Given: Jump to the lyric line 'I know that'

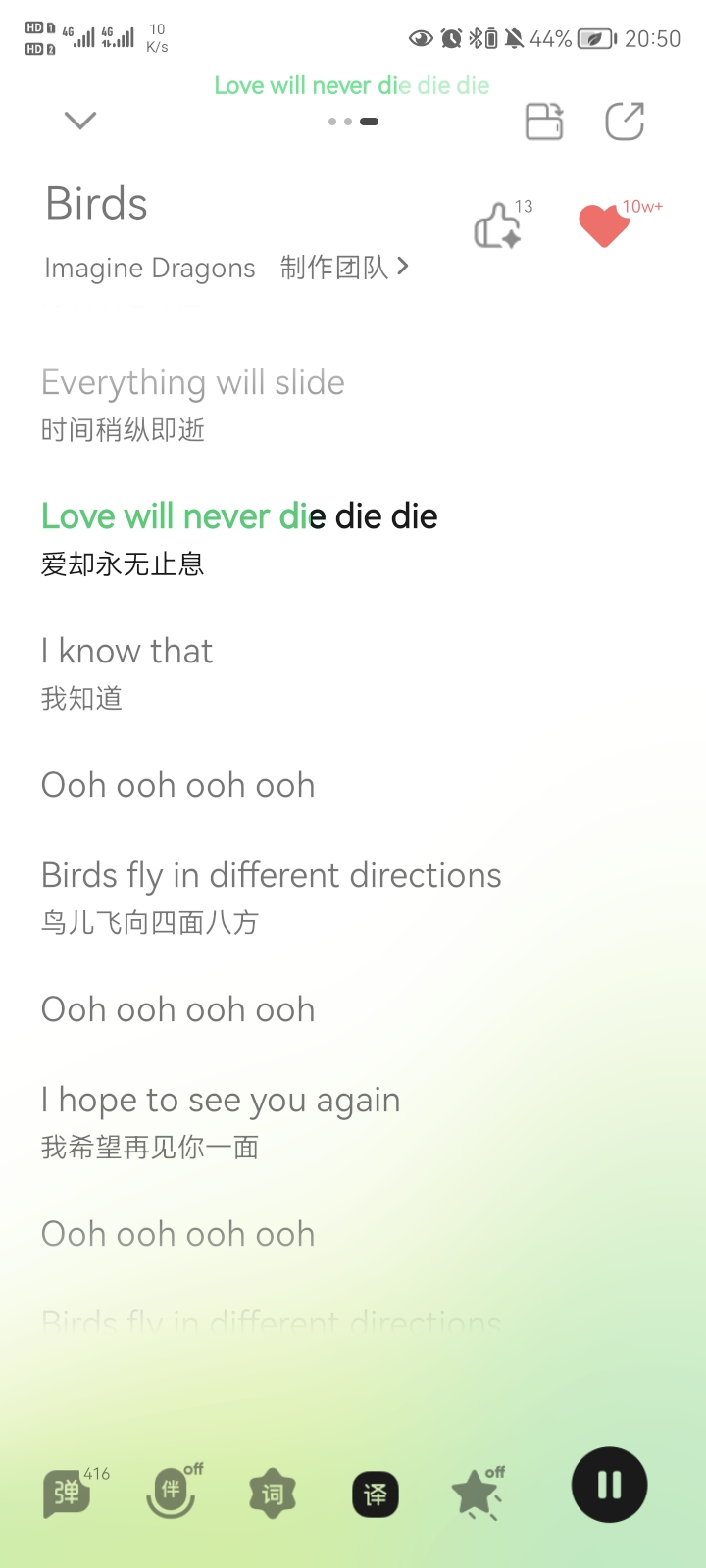Looking at the screenshot, I should point(126,652).
